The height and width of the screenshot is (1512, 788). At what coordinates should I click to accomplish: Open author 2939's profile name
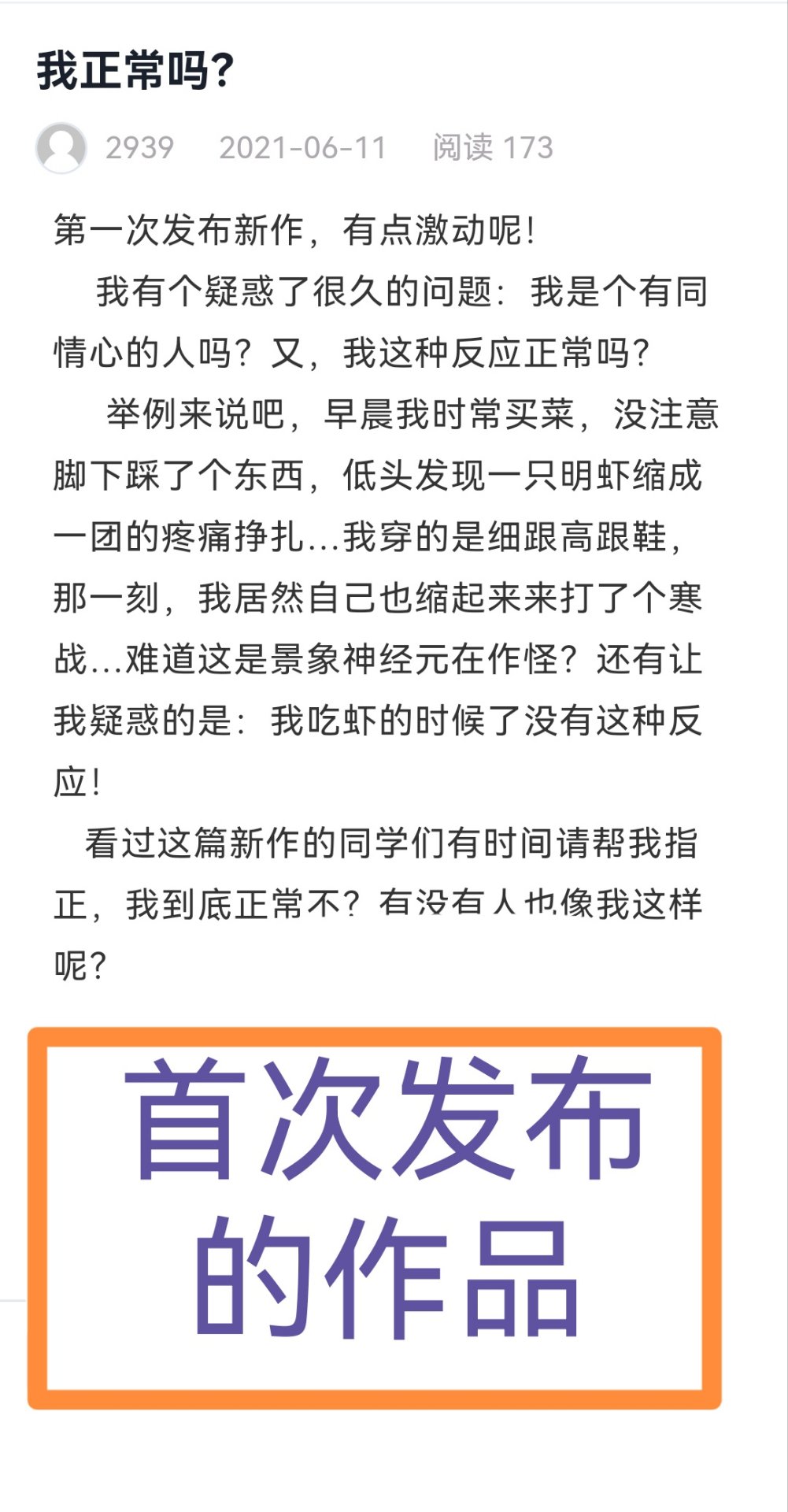coord(139,148)
